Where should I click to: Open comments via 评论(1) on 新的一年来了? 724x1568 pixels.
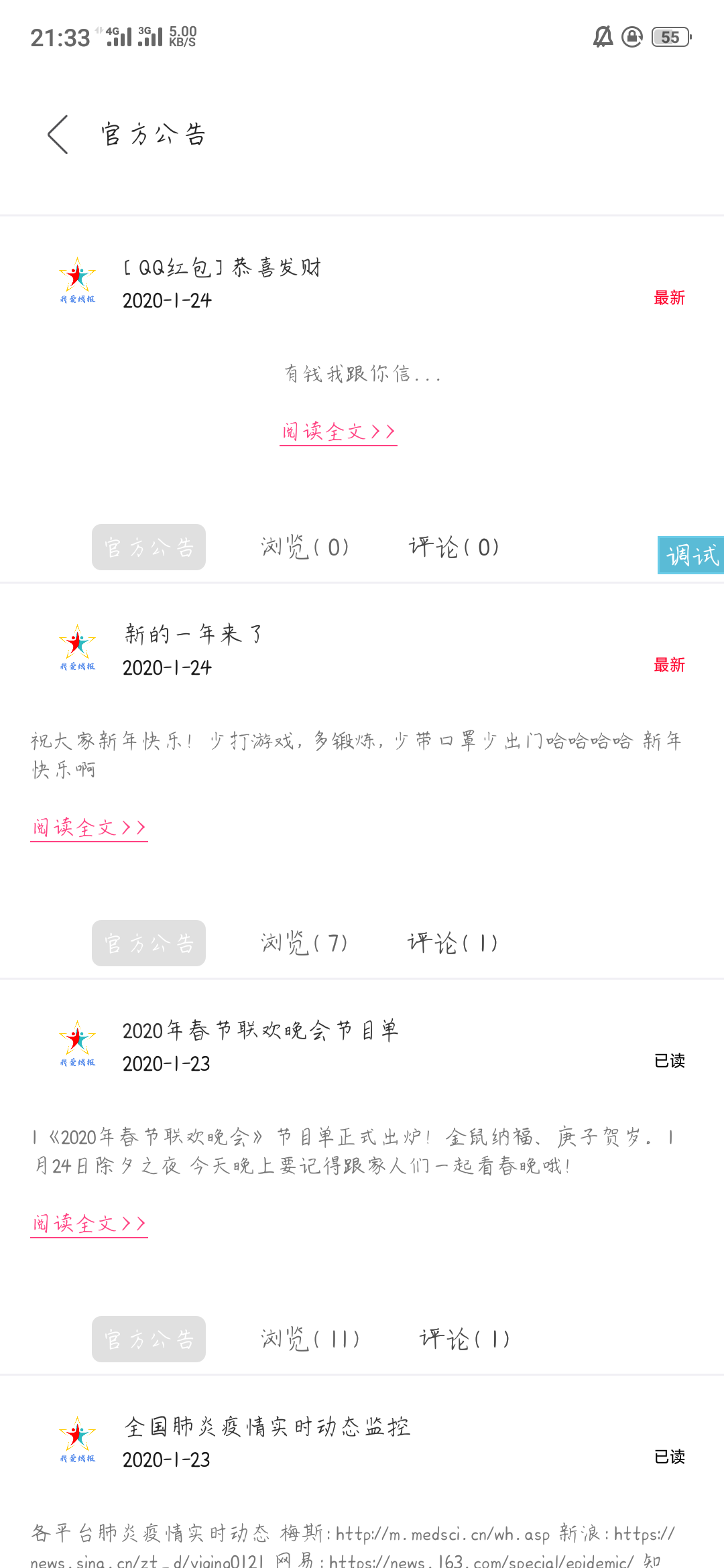click(452, 943)
